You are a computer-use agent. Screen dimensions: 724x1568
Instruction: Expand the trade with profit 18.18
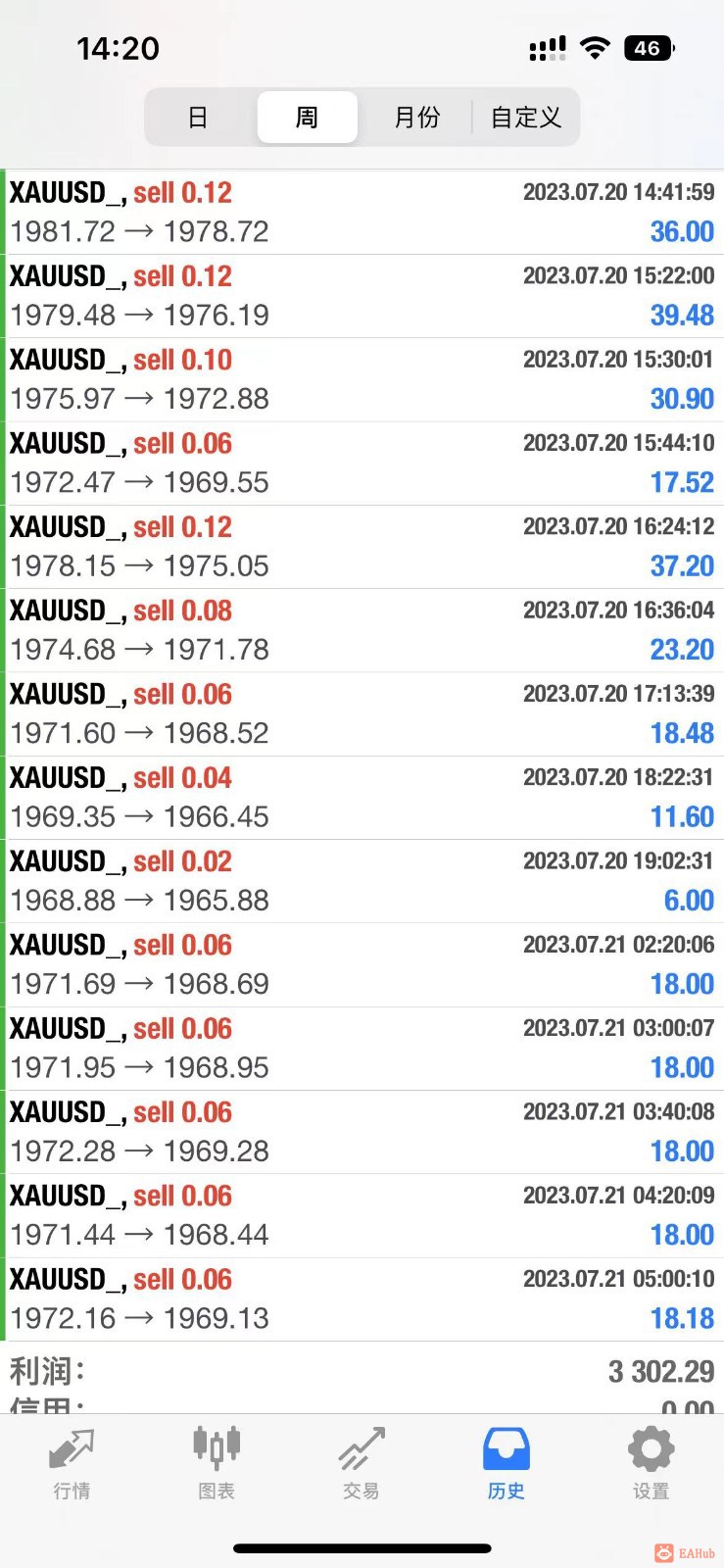click(x=362, y=1299)
